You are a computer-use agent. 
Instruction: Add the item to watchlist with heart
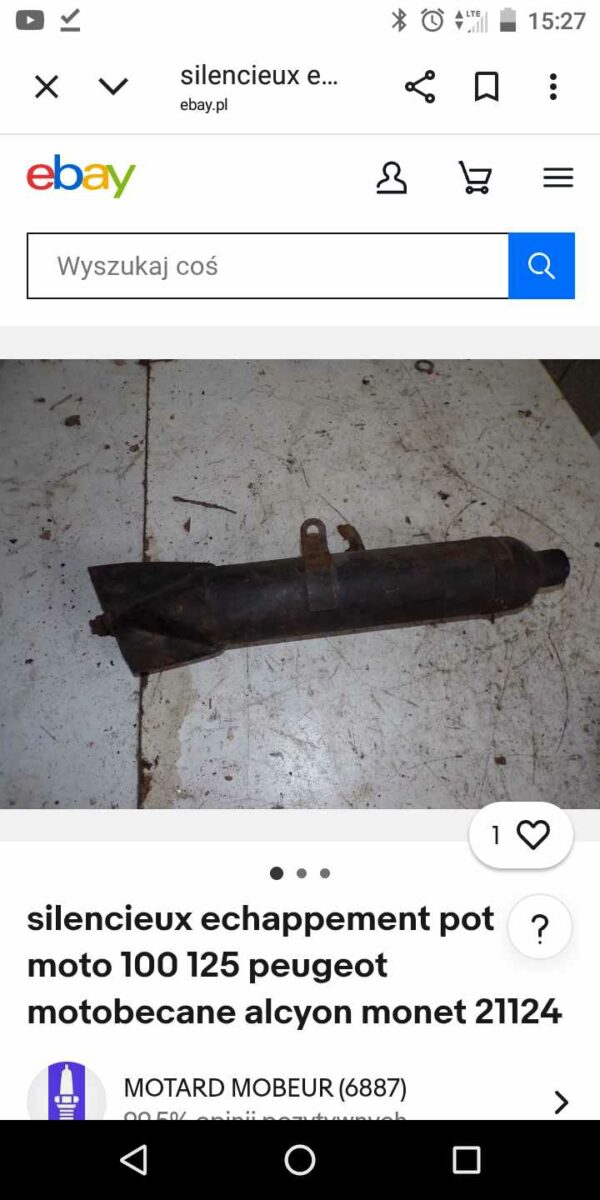click(x=521, y=835)
